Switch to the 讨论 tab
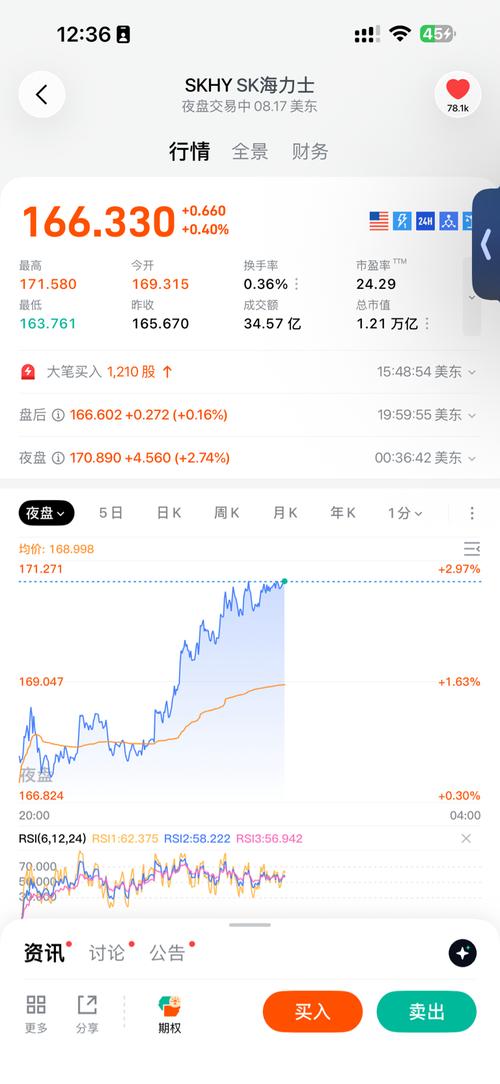 (x=107, y=953)
